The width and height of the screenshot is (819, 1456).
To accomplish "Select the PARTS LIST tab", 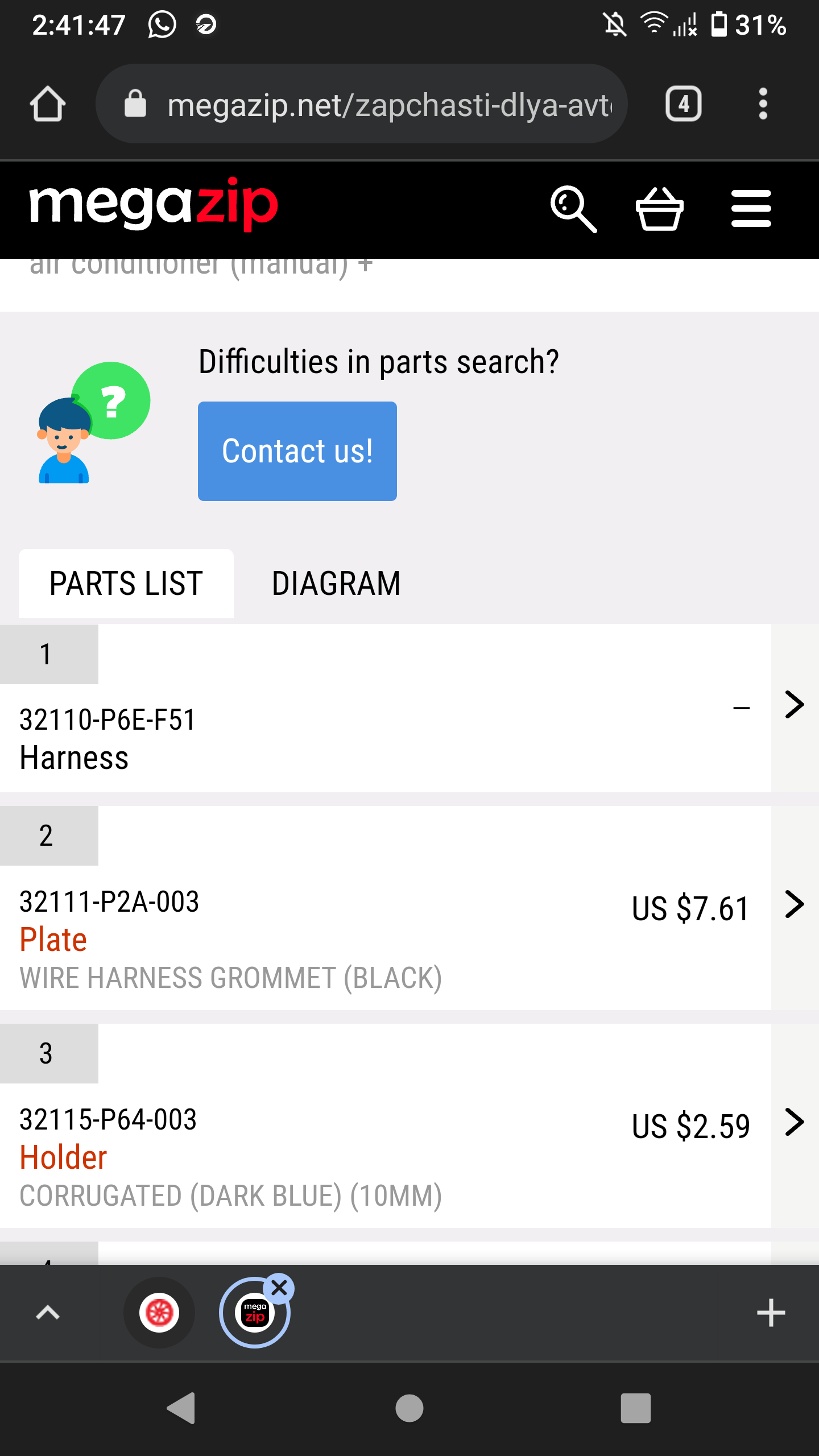I will [x=126, y=584].
